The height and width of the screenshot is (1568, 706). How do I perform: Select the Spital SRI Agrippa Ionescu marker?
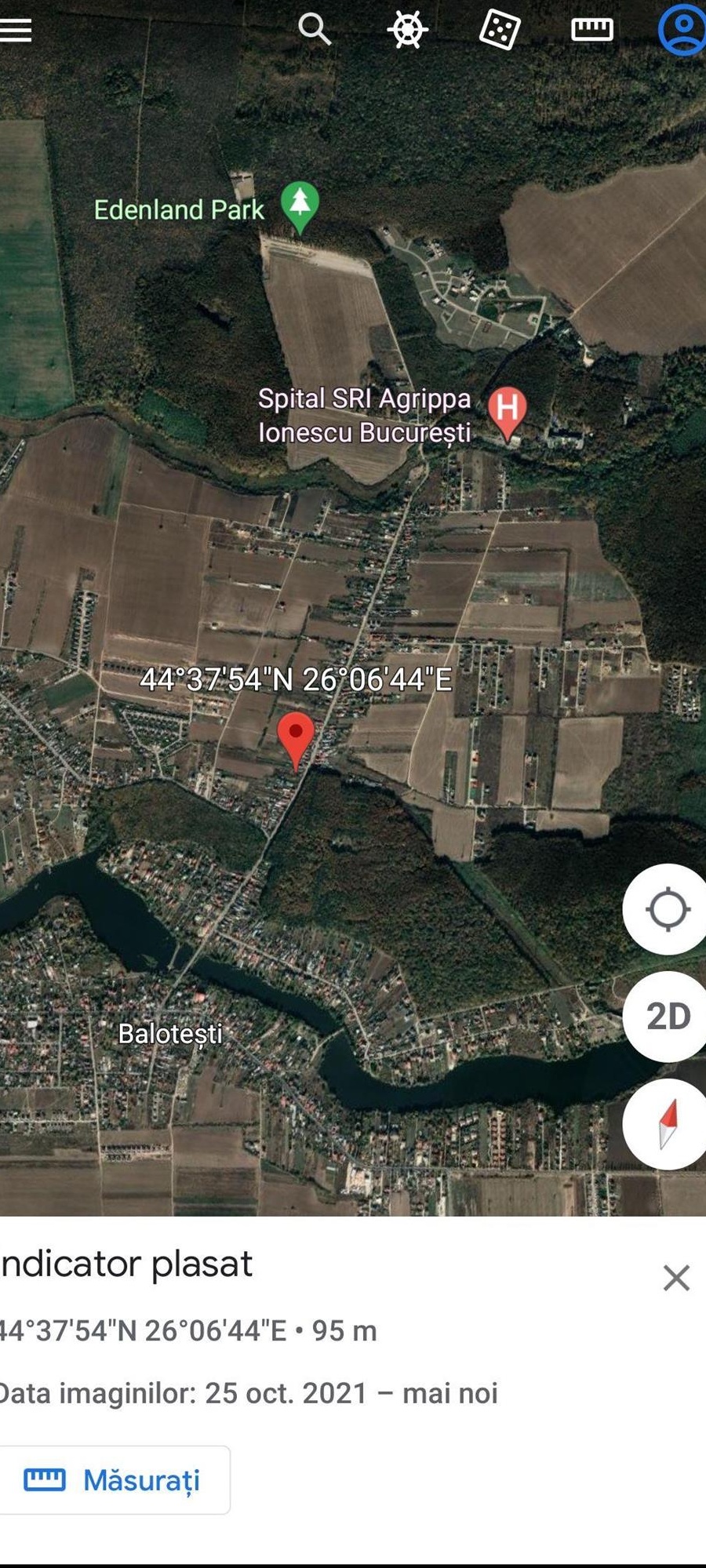[x=507, y=410]
